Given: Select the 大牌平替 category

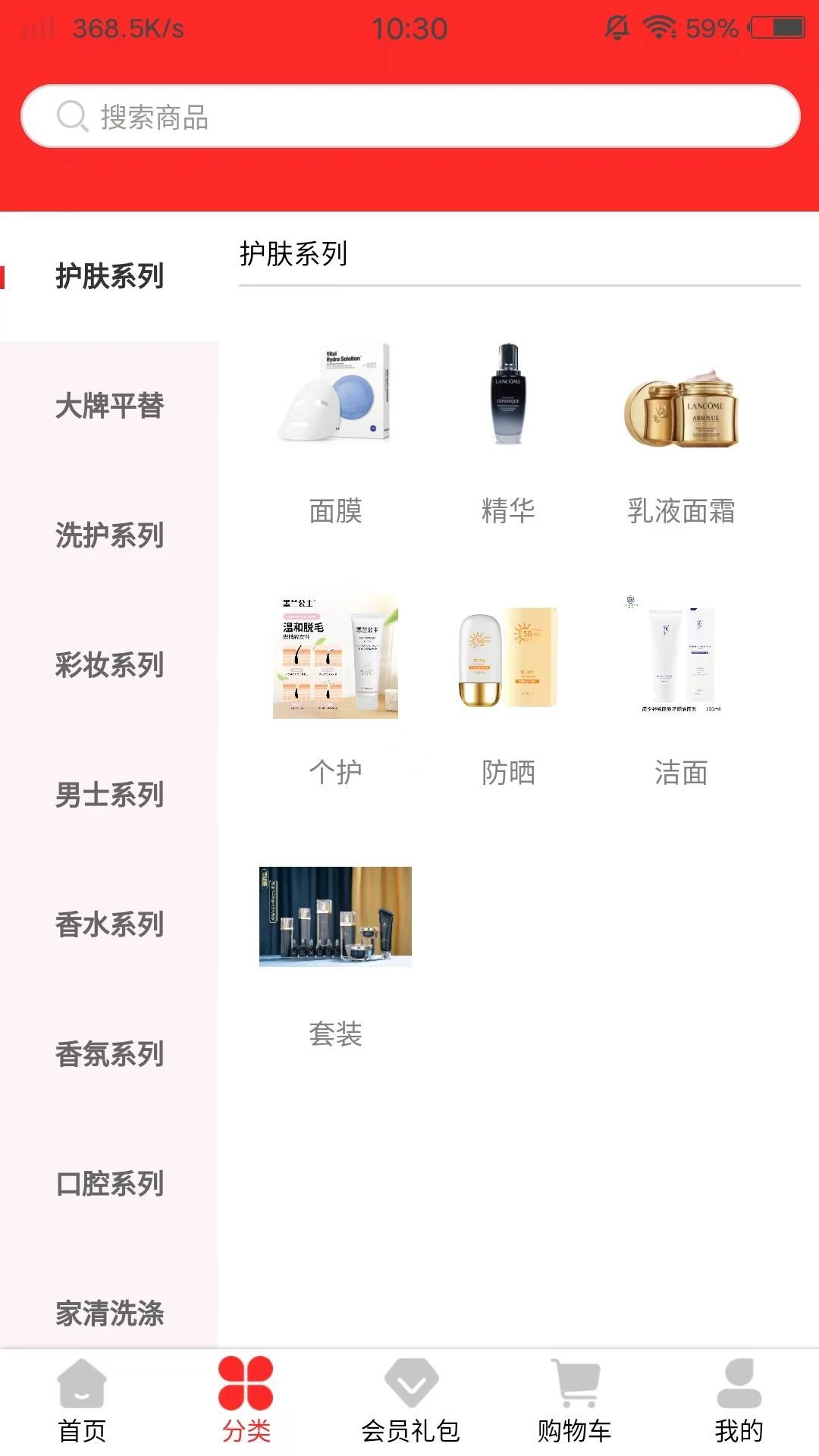Looking at the screenshot, I should 109,406.
